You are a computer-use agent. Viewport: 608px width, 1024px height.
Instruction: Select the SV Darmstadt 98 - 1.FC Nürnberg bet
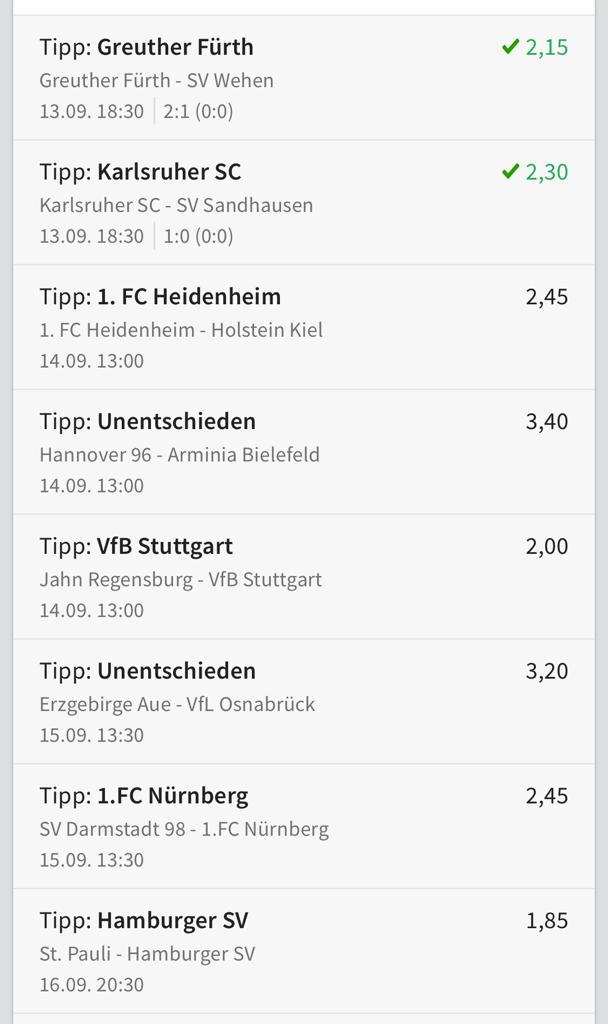pos(303,827)
